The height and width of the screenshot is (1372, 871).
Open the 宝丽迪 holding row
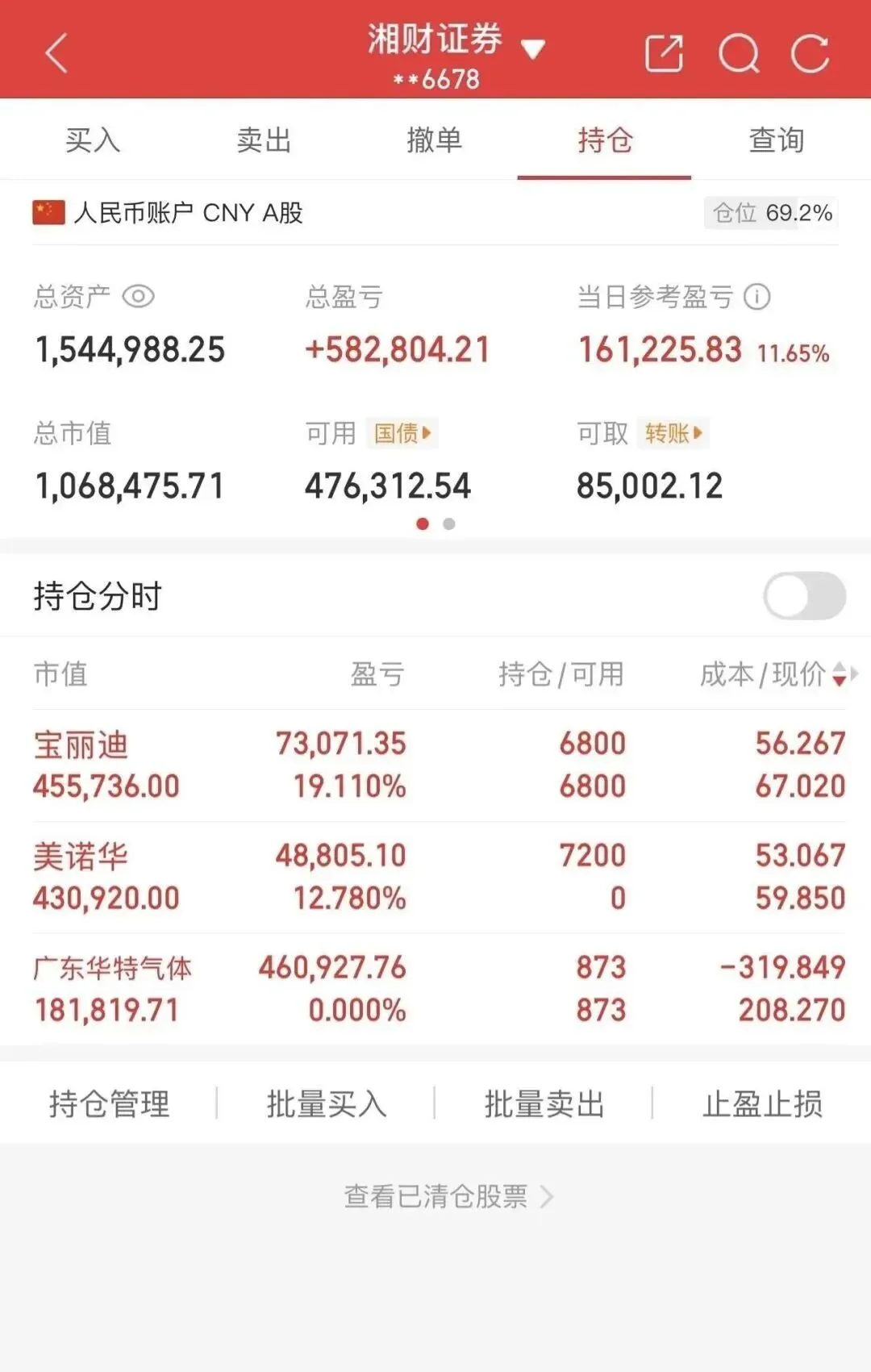point(435,765)
